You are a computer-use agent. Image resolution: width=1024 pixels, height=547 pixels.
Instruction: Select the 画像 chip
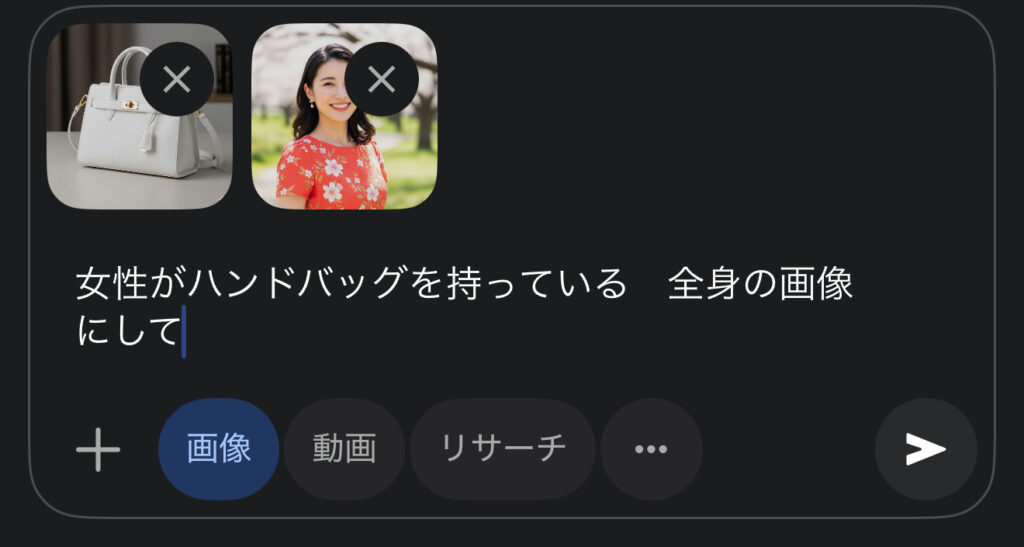point(218,450)
